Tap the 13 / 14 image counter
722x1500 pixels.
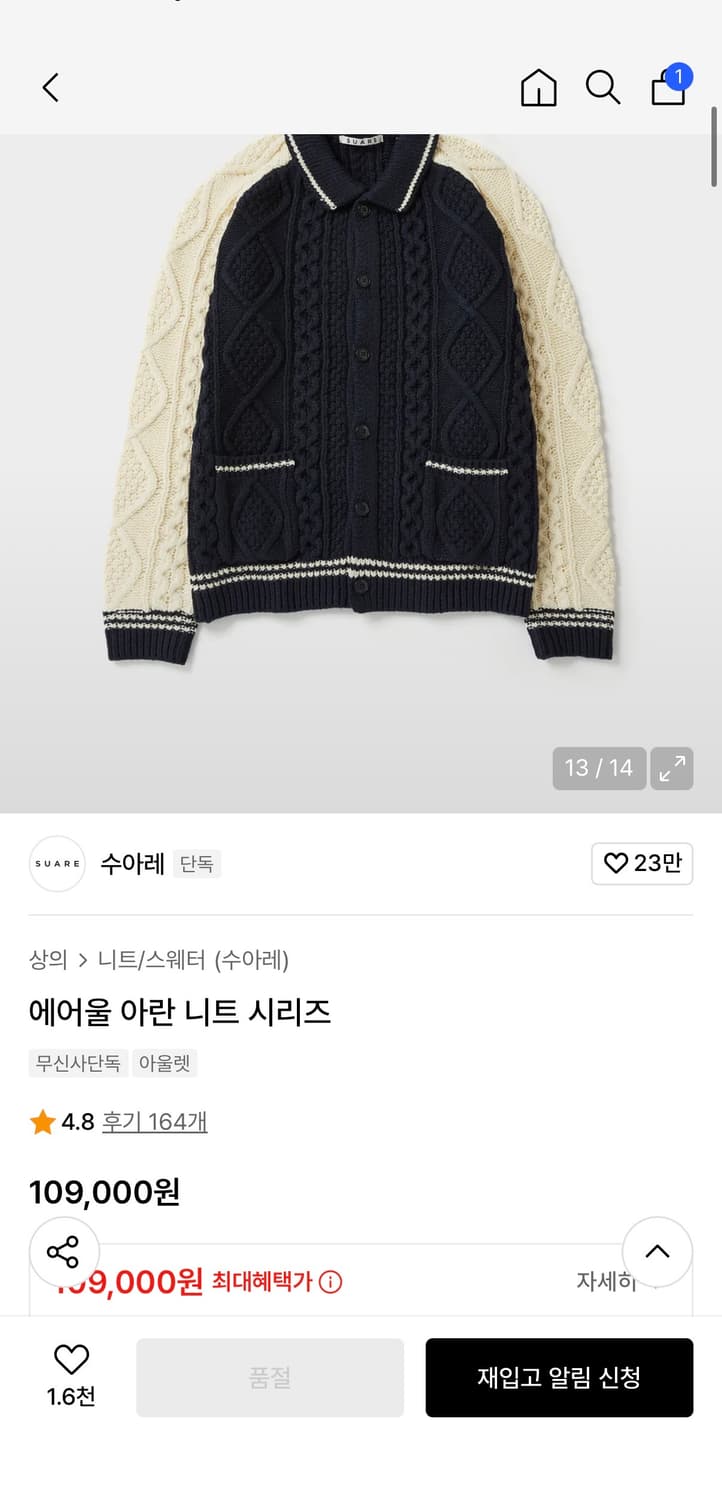point(598,768)
